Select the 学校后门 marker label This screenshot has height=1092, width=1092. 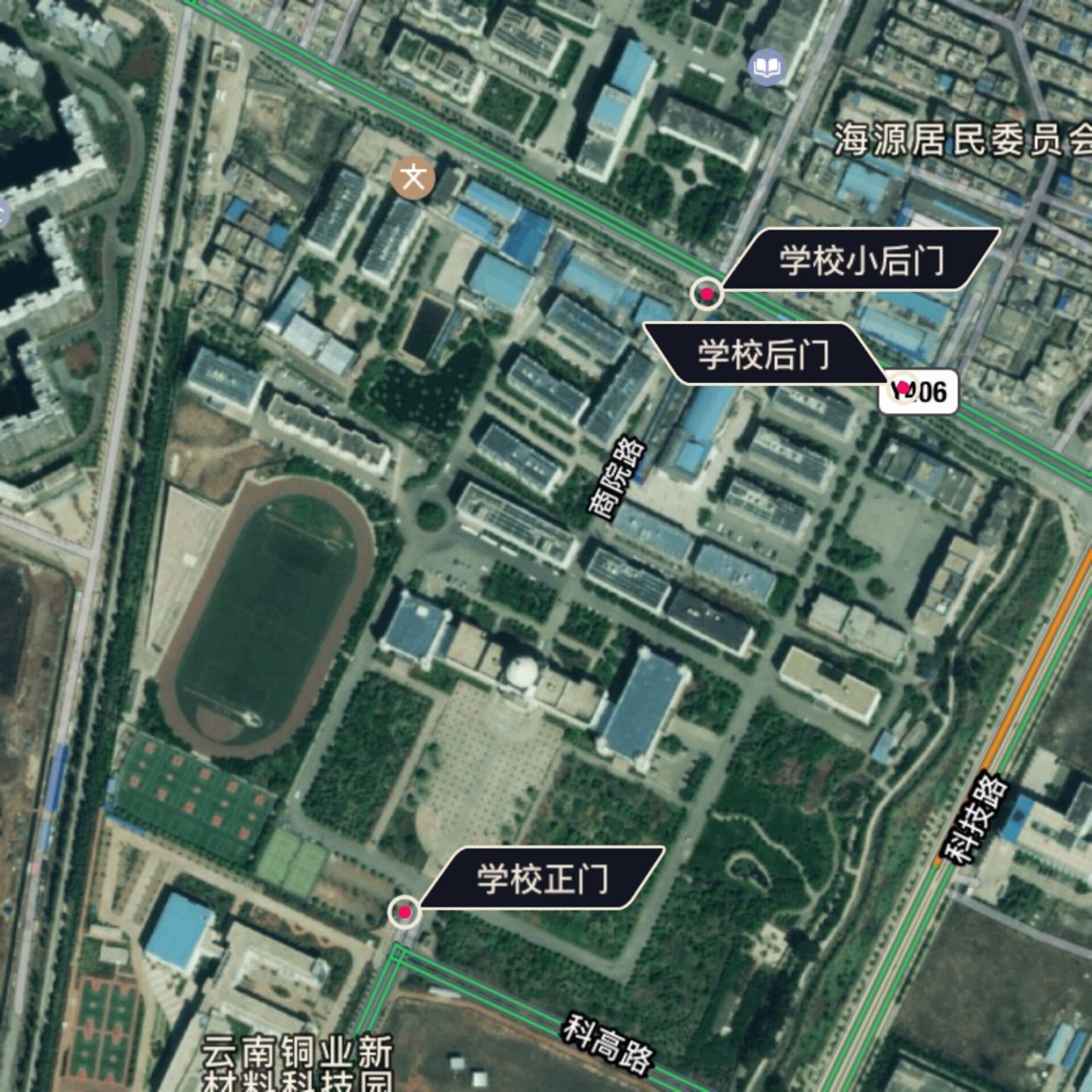point(763,353)
